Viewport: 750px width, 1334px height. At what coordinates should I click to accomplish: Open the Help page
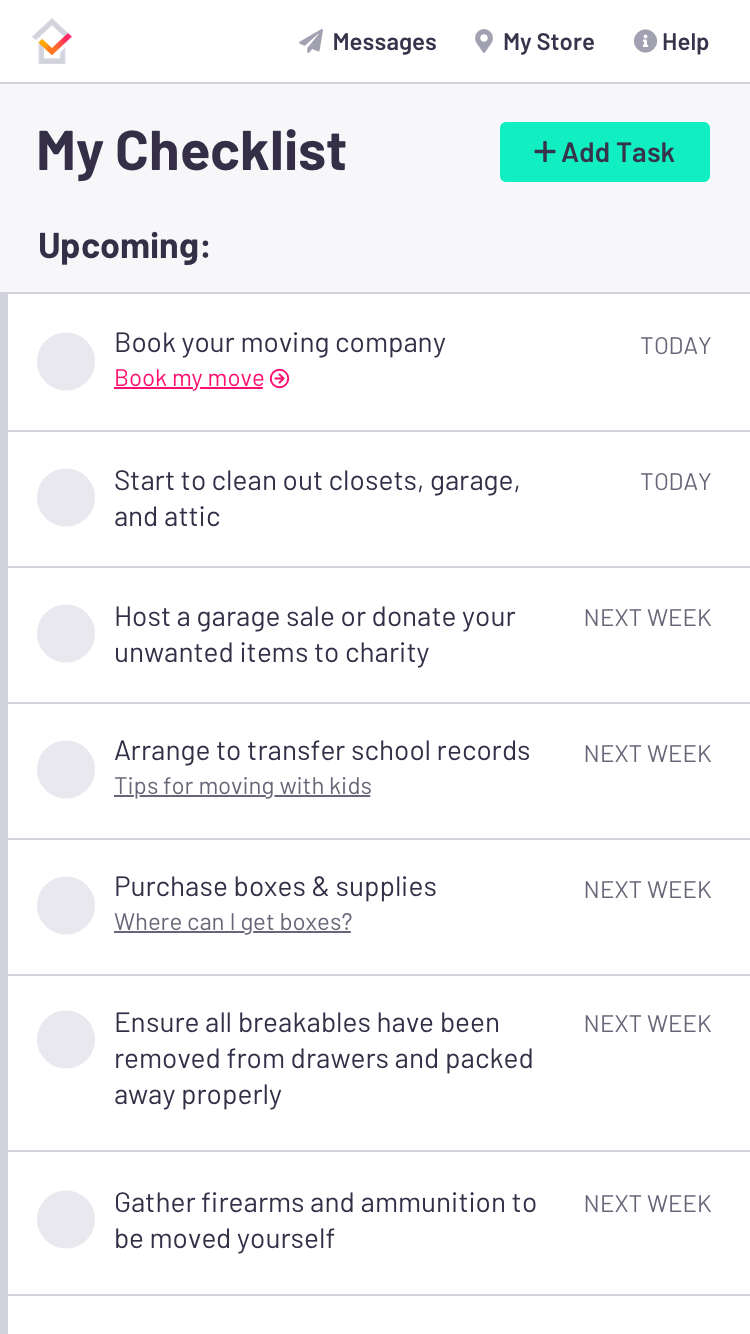point(671,42)
